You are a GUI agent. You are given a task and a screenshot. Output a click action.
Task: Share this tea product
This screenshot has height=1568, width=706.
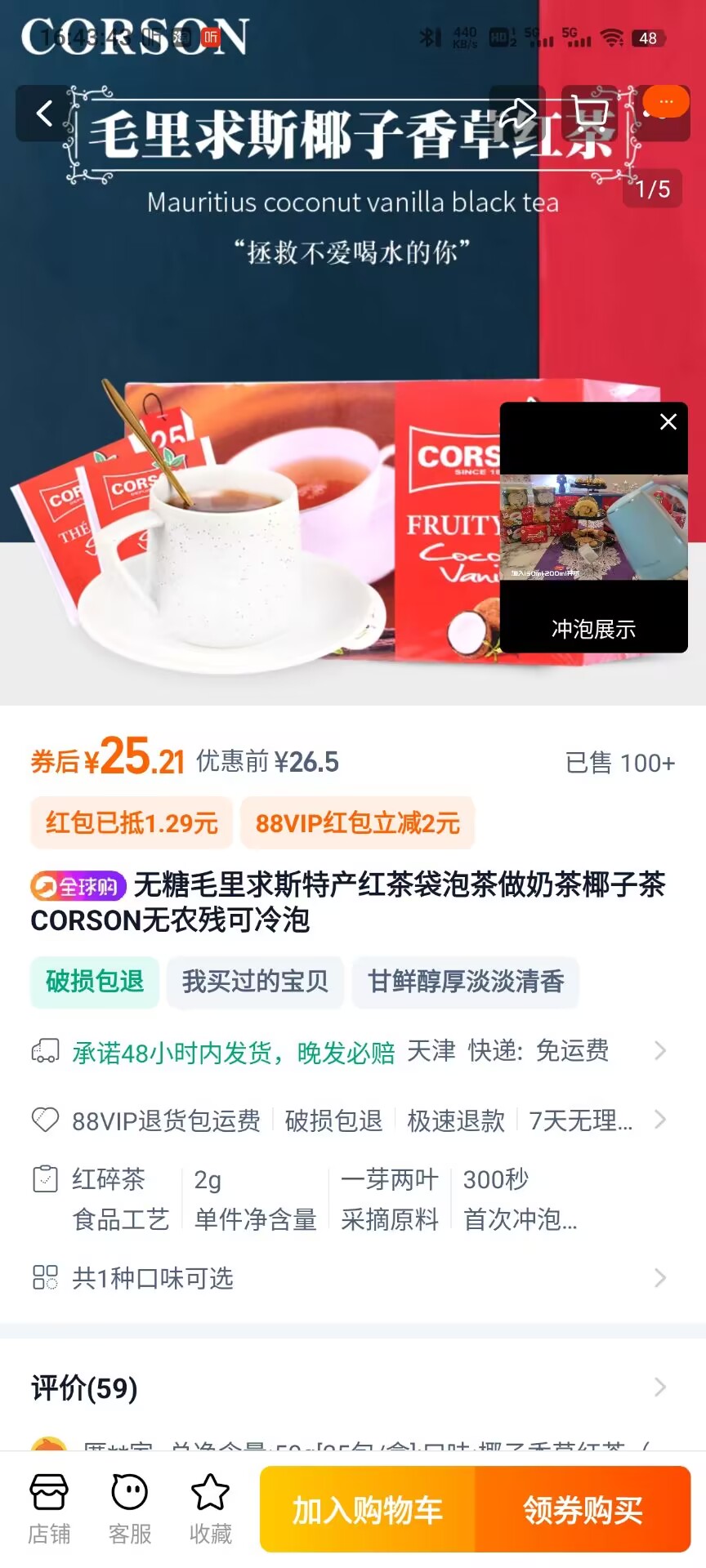pyautogui.click(x=516, y=114)
